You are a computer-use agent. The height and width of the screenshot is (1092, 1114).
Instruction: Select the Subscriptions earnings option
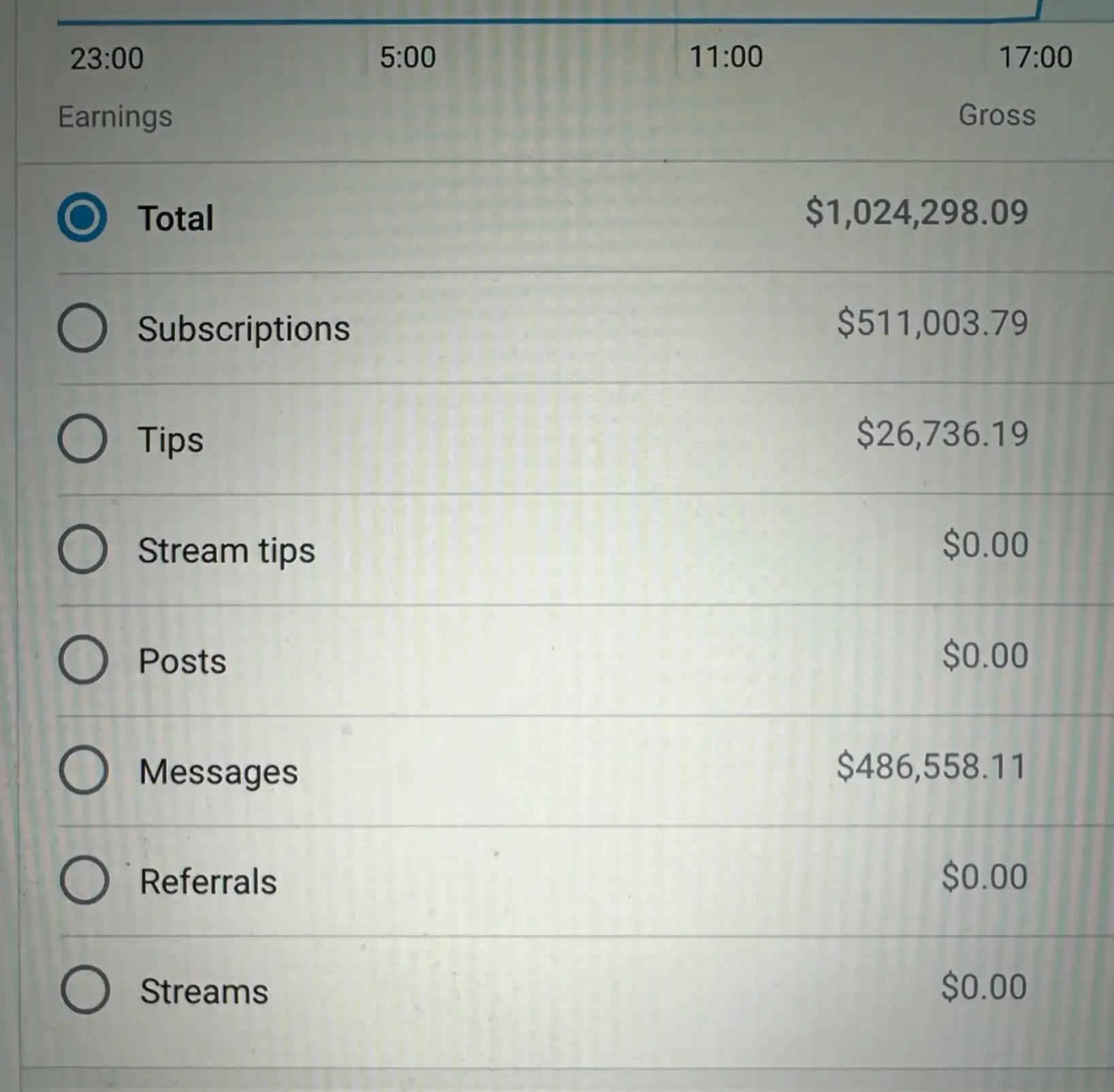coord(82,328)
